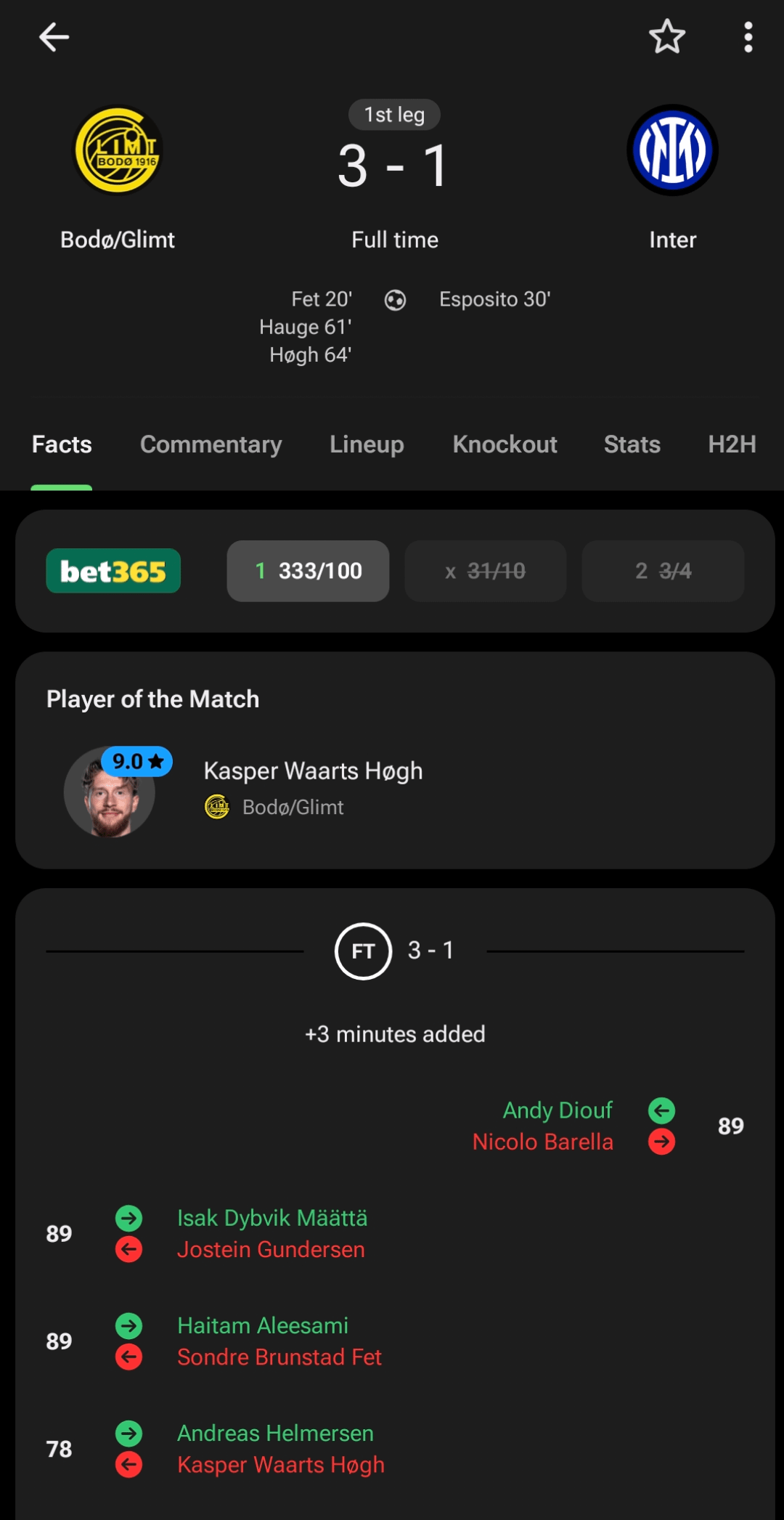This screenshot has height=1520, width=784.
Task: Select the H2H tab
Action: pyautogui.click(x=732, y=444)
